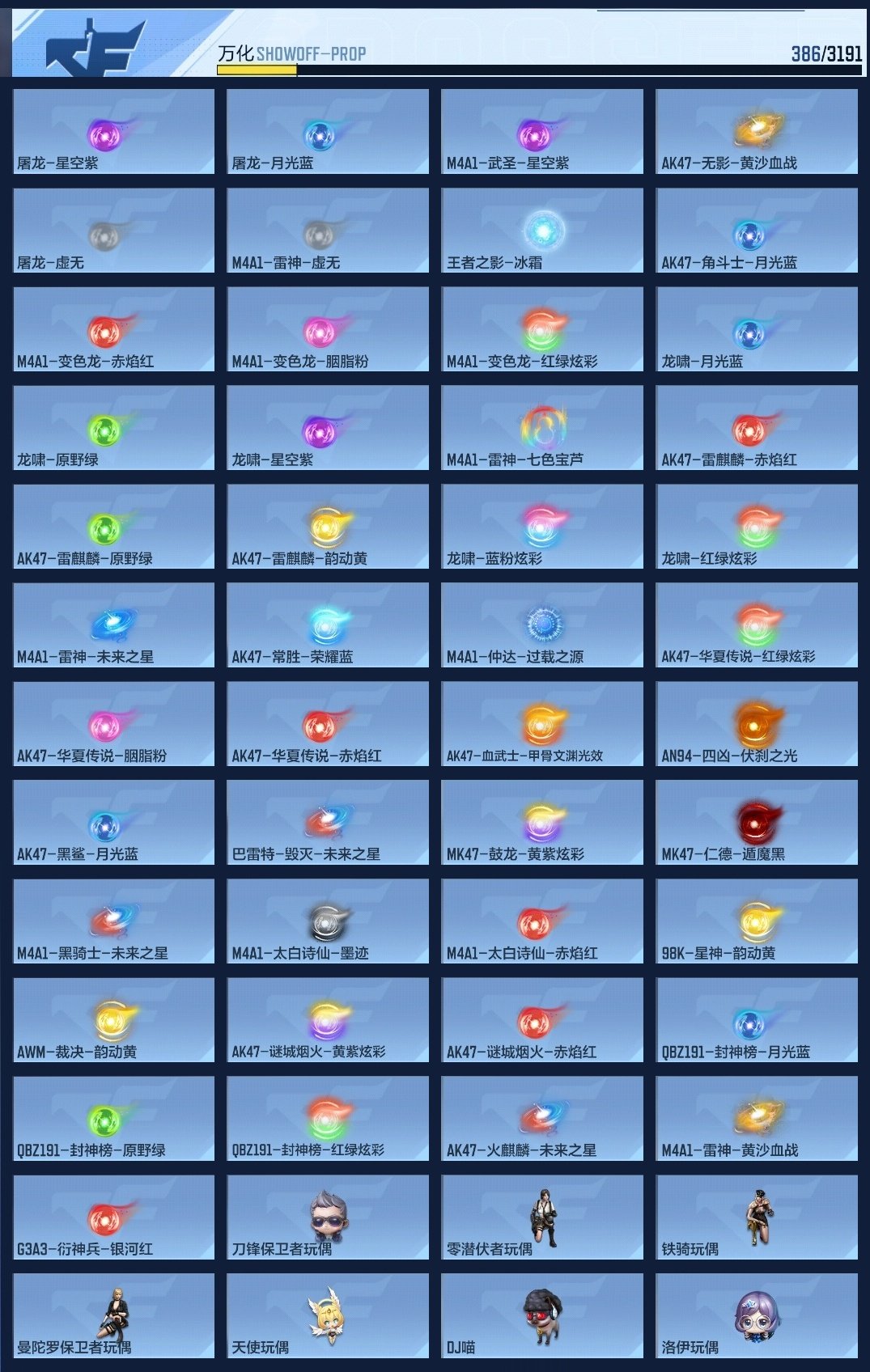The height and width of the screenshot is (1372, 870).
Task: Select the AWM-裁决-韵动黄 item
Action: [x=114, y=1020]
